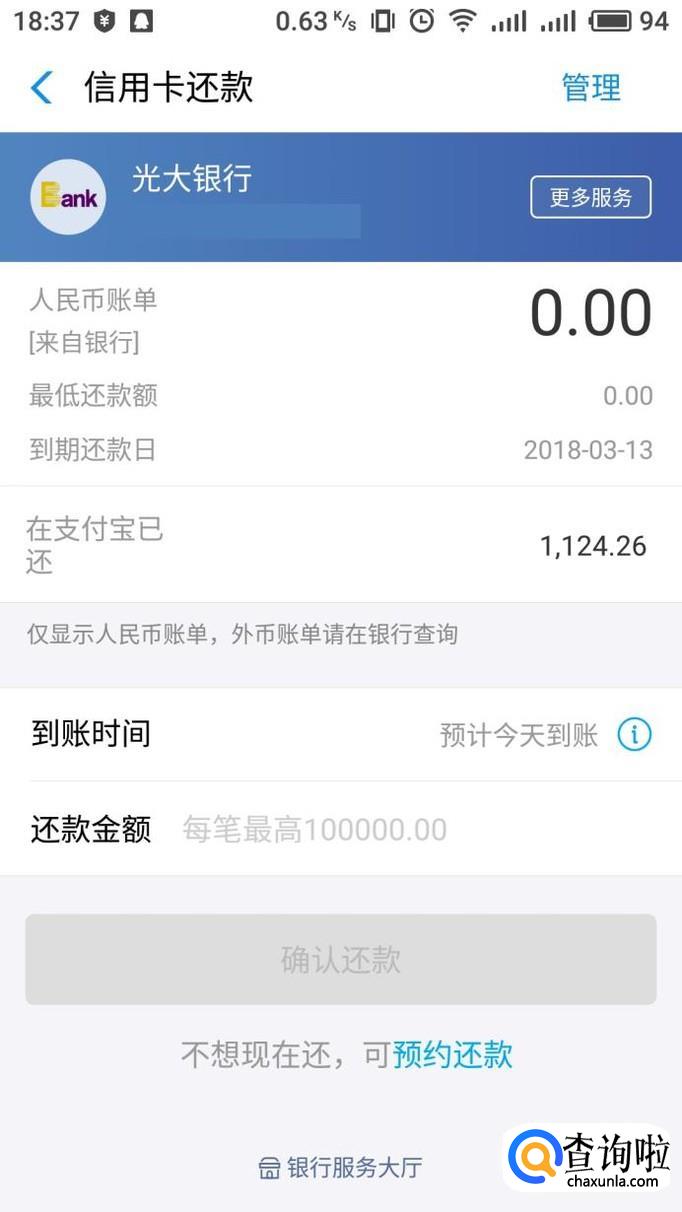Open the 预约还款 link
Viewport: 682px width, 1212px height.
pyautogui.click(x=452, y=1054)
